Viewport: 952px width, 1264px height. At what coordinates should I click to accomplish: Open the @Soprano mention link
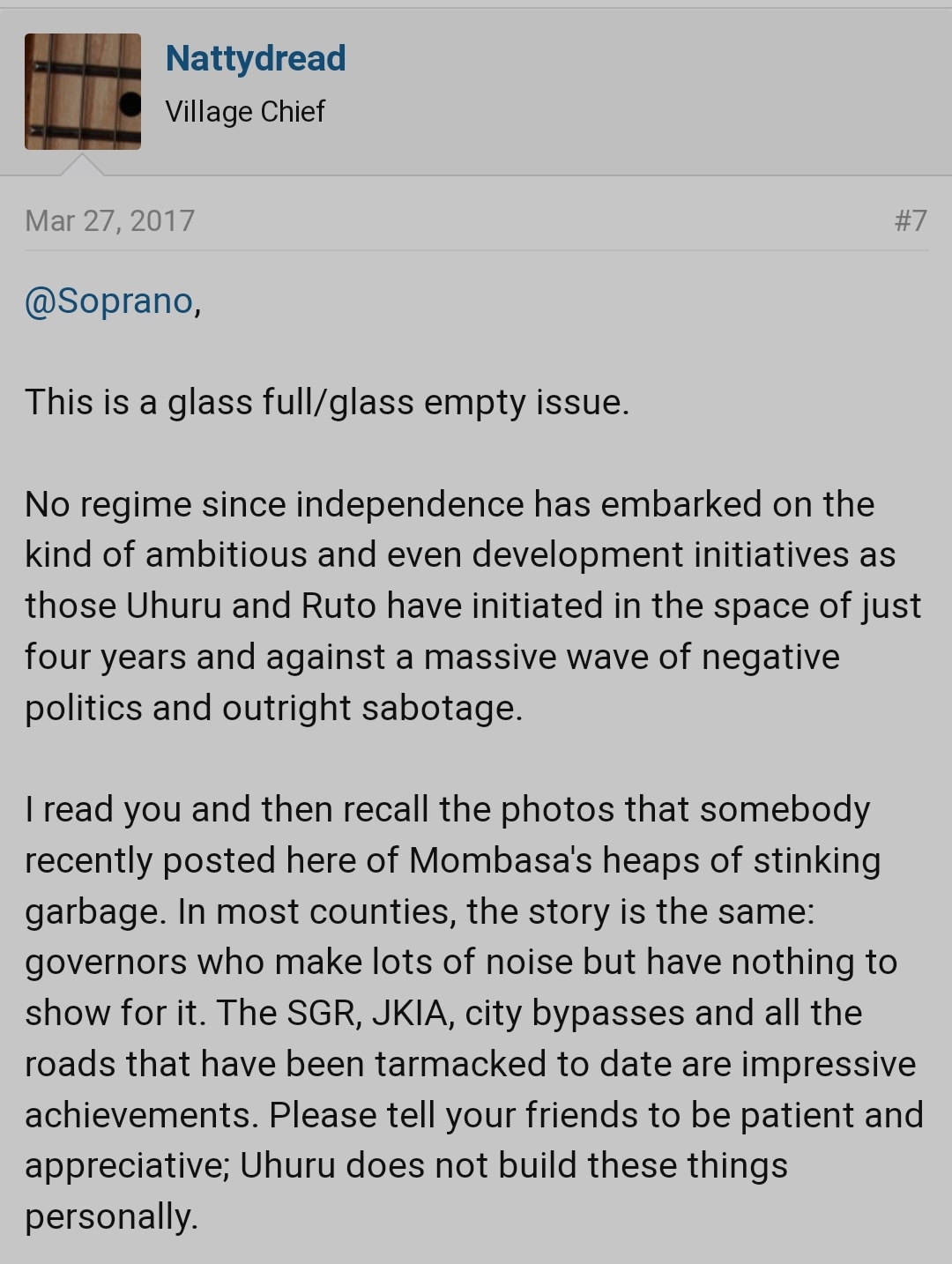pyautogui.click(x=109, y=301)
